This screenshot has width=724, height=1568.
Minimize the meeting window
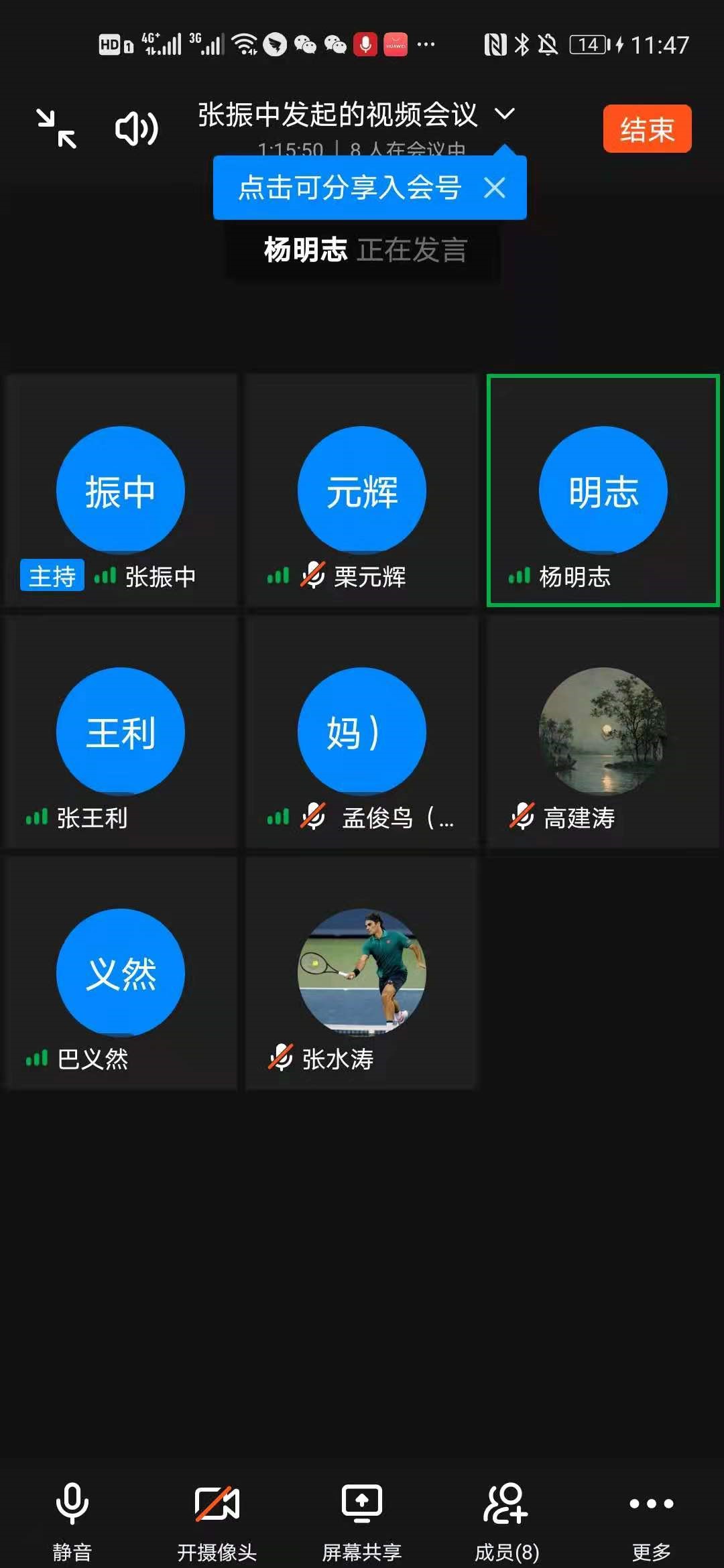pyautogui.click(x=56, y=129)
